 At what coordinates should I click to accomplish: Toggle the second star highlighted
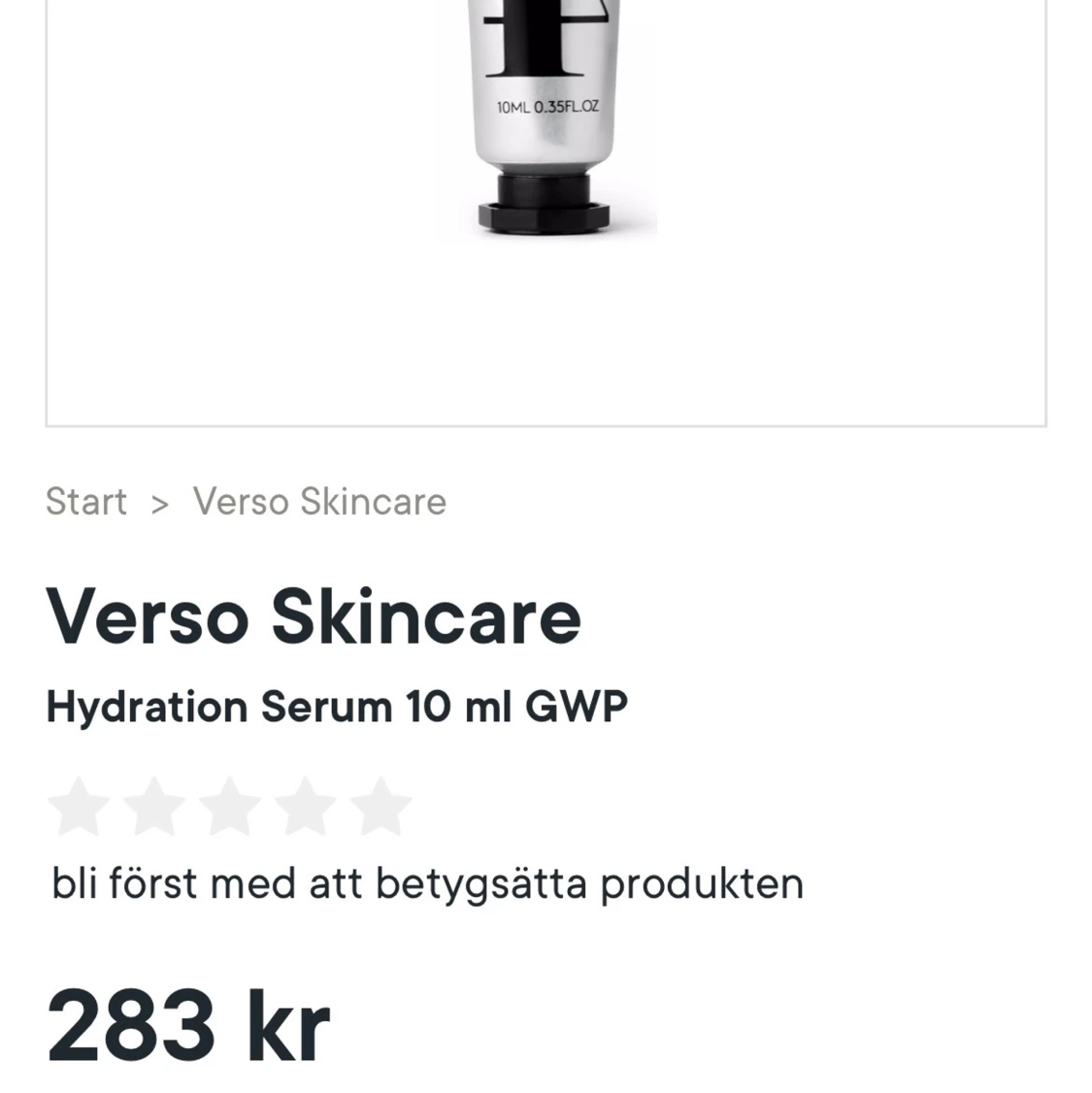[152, 805]
